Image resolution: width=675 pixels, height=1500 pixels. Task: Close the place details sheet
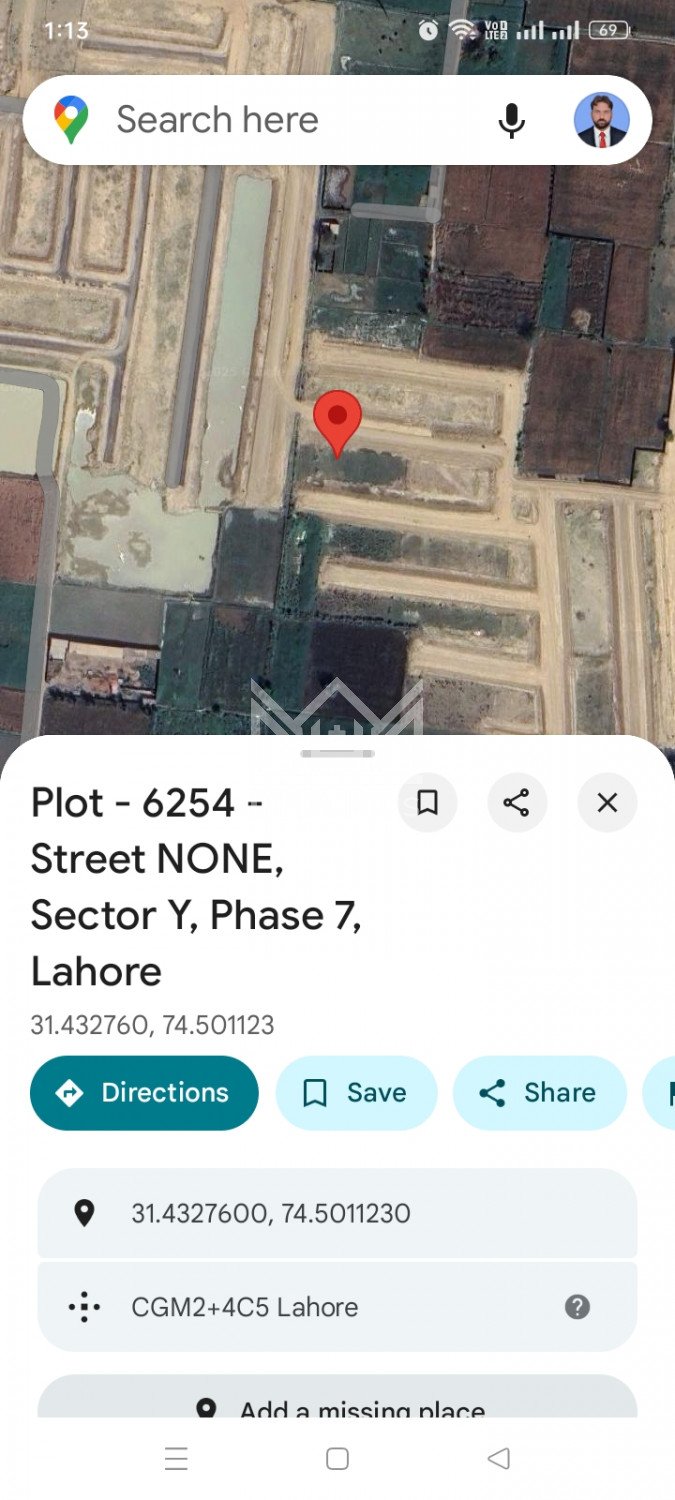[607, 803]
